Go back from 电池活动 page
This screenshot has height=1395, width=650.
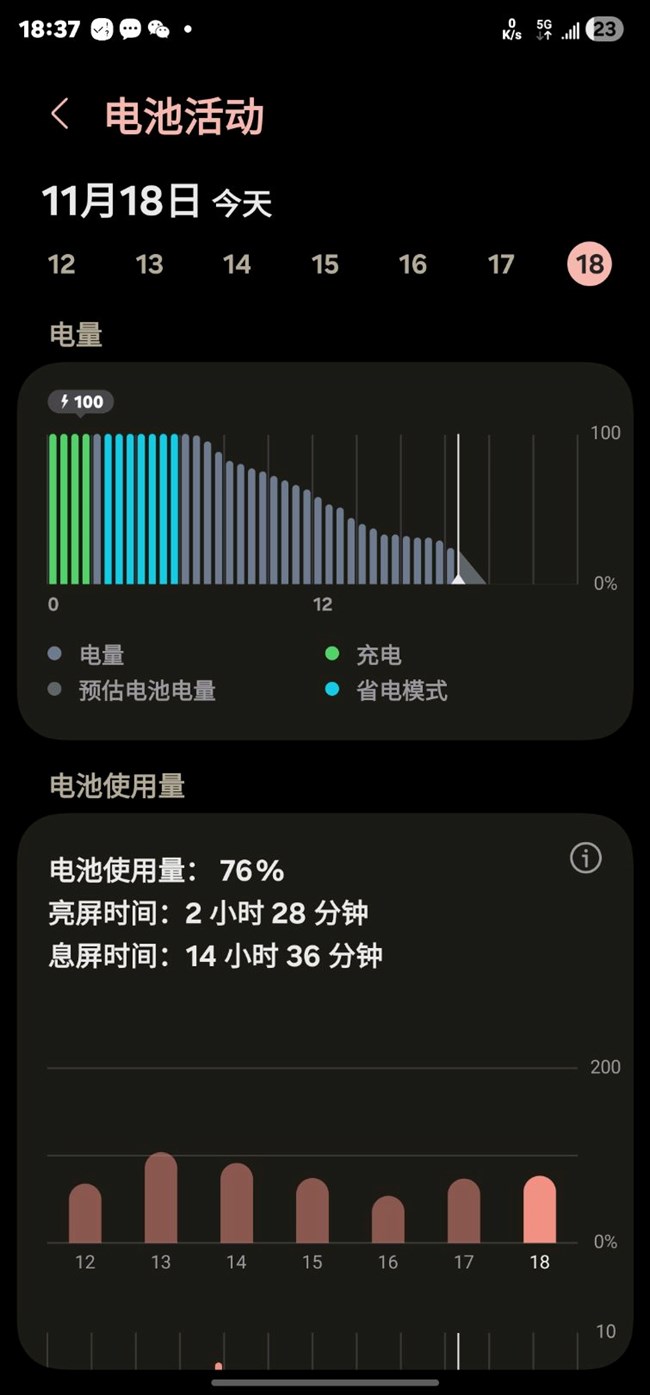(x=60, y=114)
